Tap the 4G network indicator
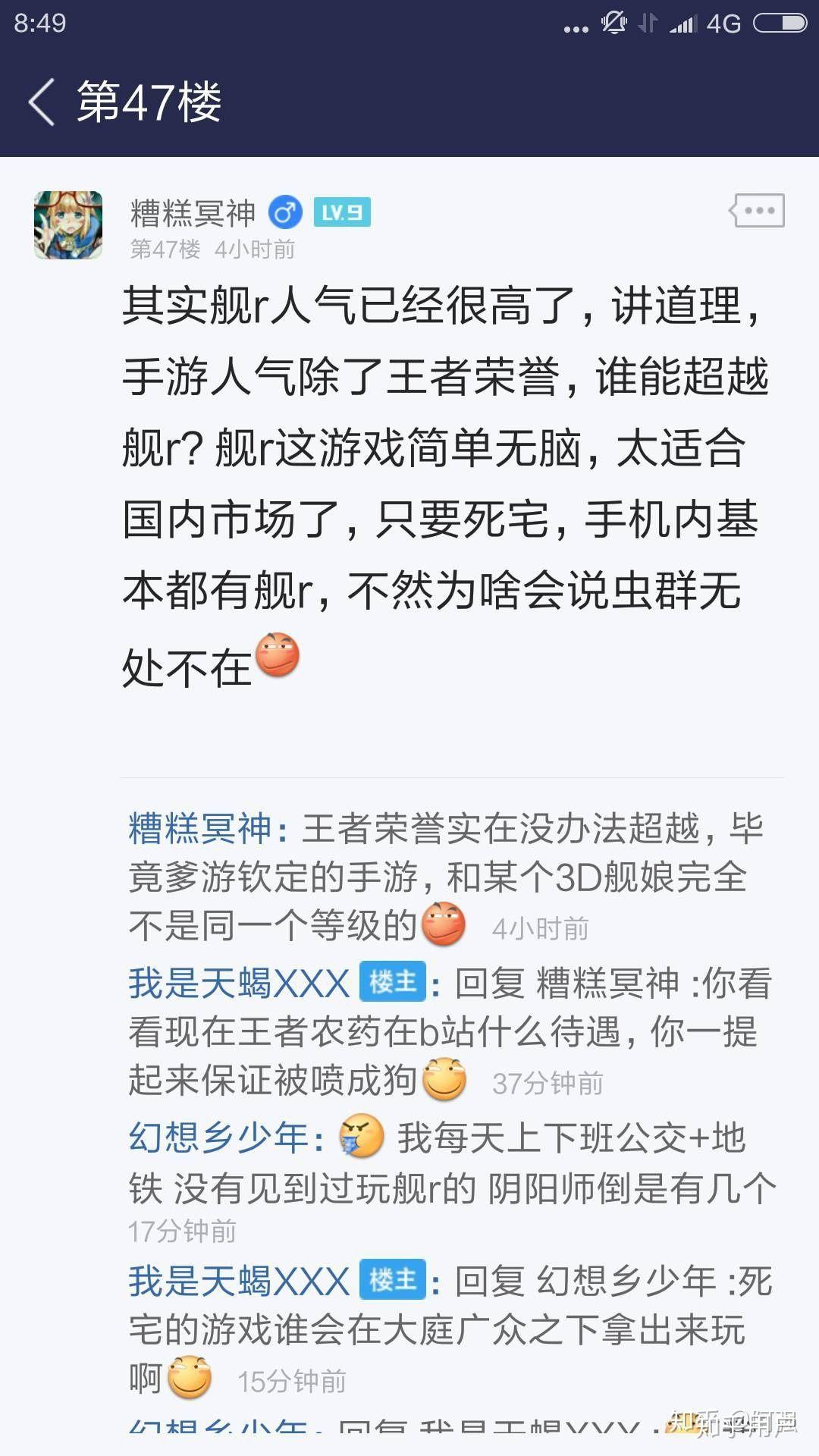Viewport: 819px width, 1456px height. (723, 23)
